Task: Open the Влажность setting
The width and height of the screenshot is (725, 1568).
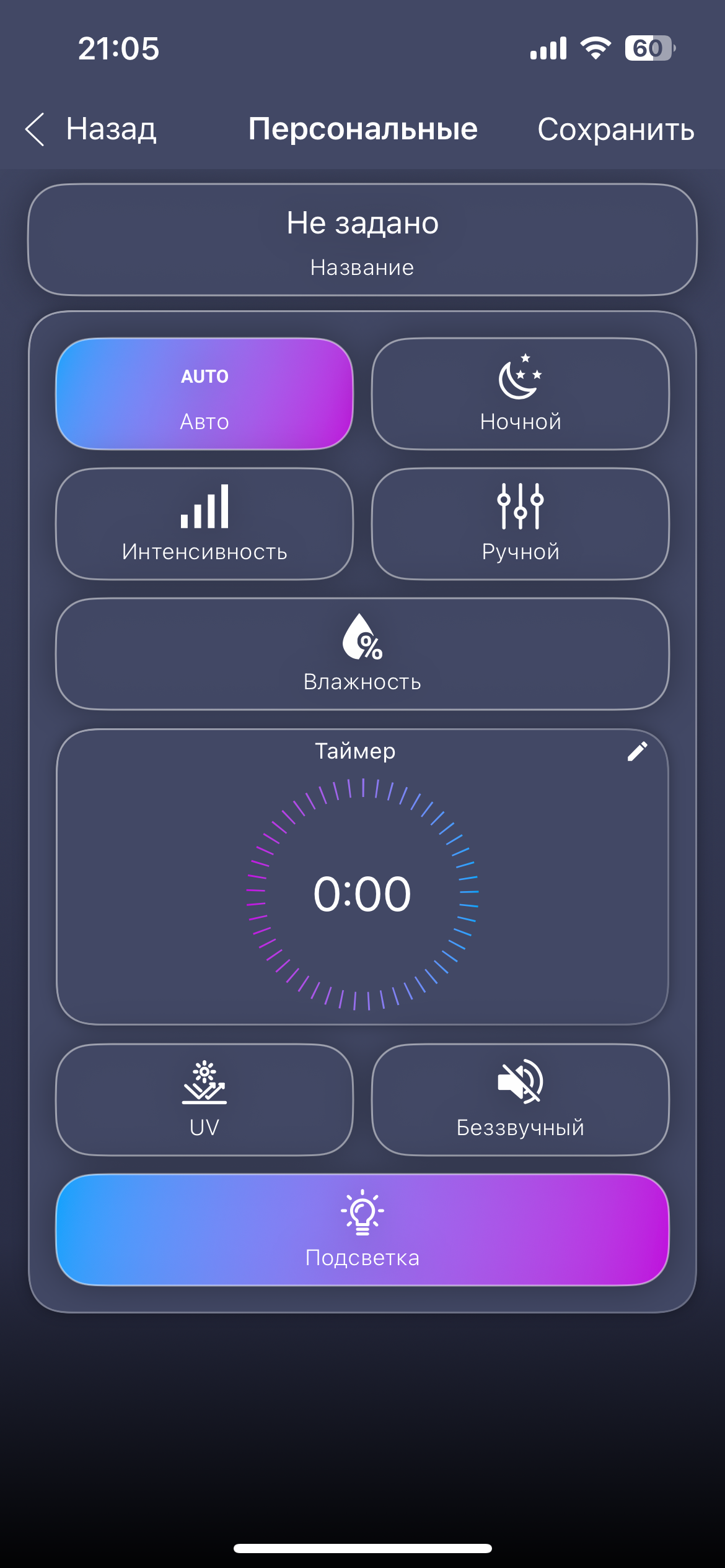Action: point(362,654)
